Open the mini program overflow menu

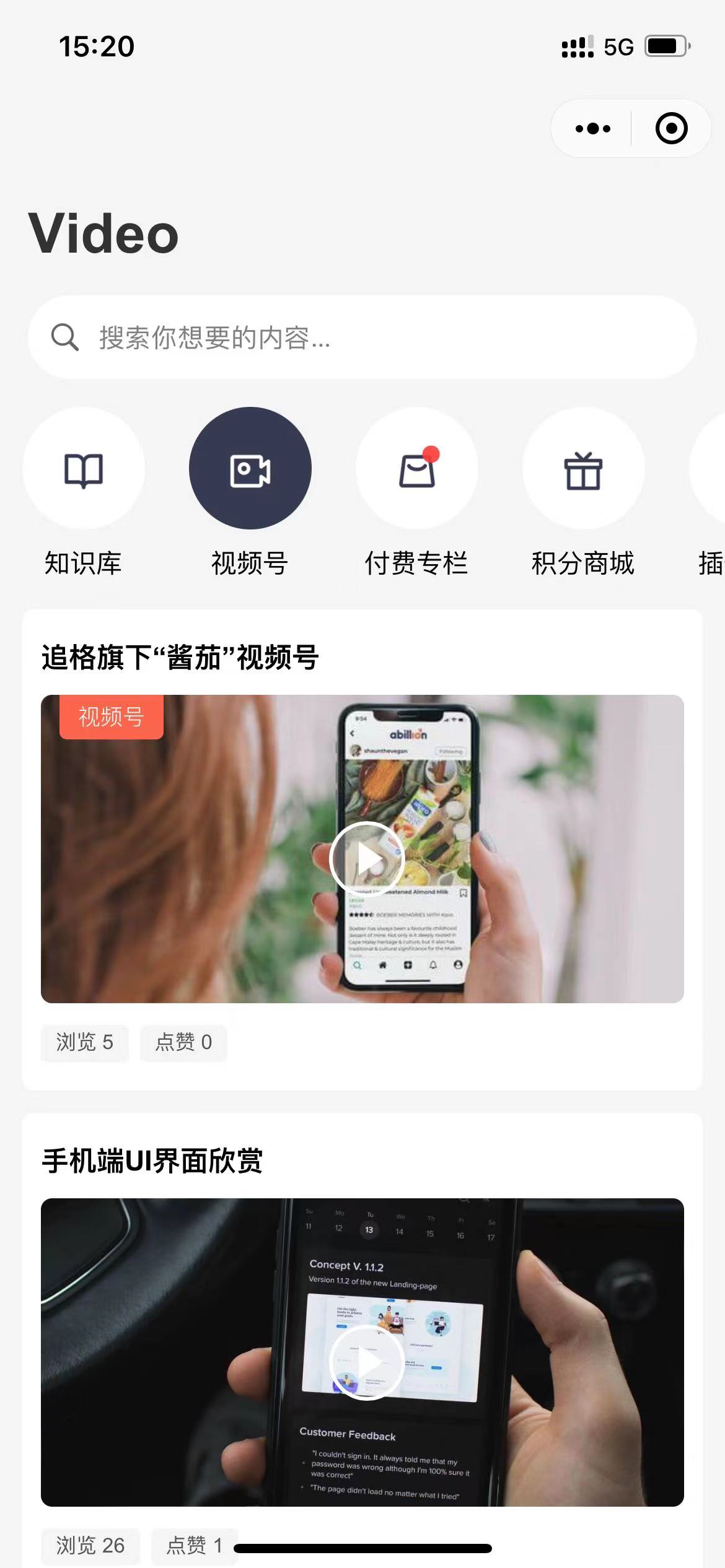point(592,129)
